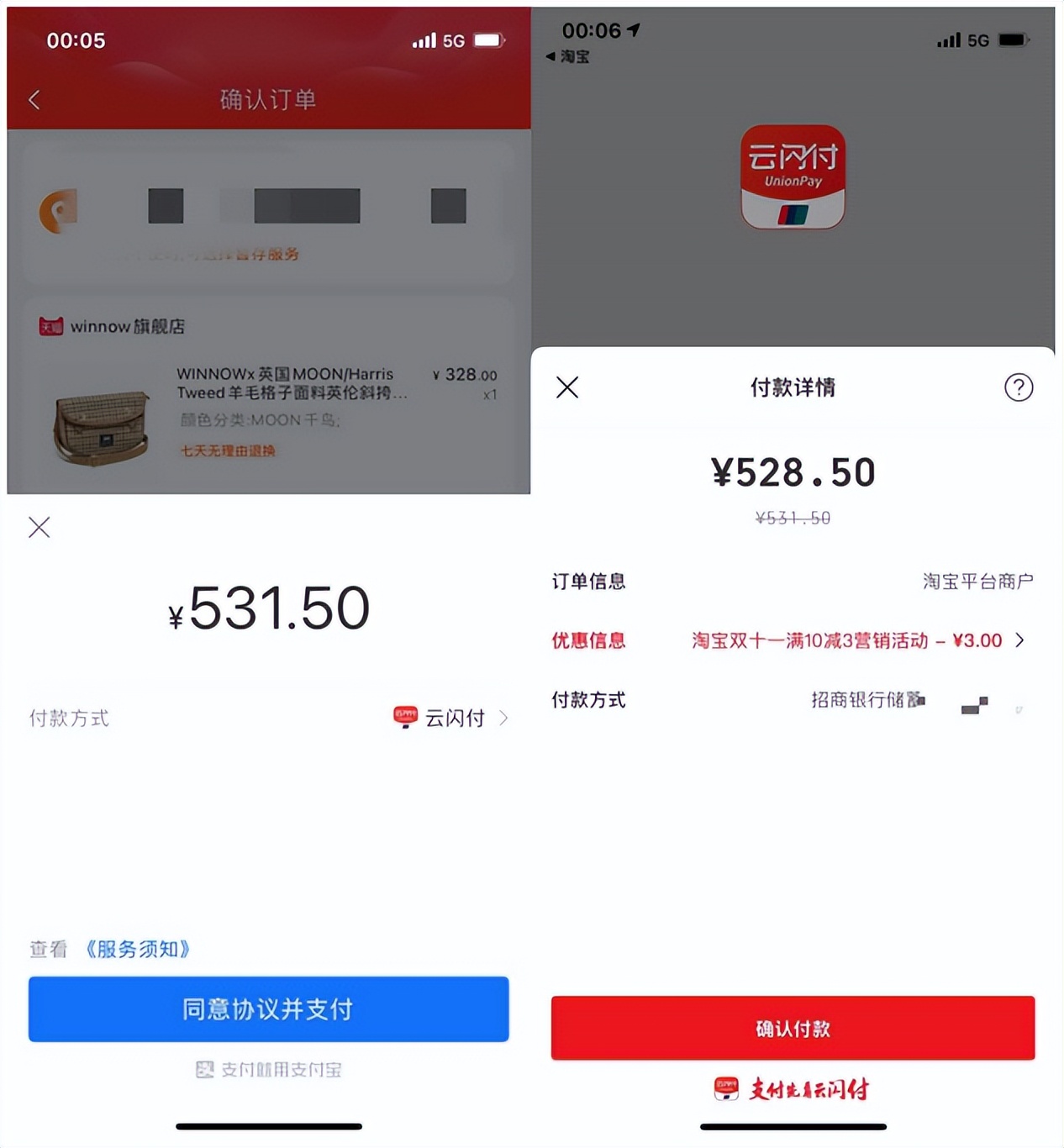Click the 支付先看云闪付 logo at bottom
Image resolution: width=1064 pixels, height=1148 pixels.
pyautogui.click(x=791, y=1089)
